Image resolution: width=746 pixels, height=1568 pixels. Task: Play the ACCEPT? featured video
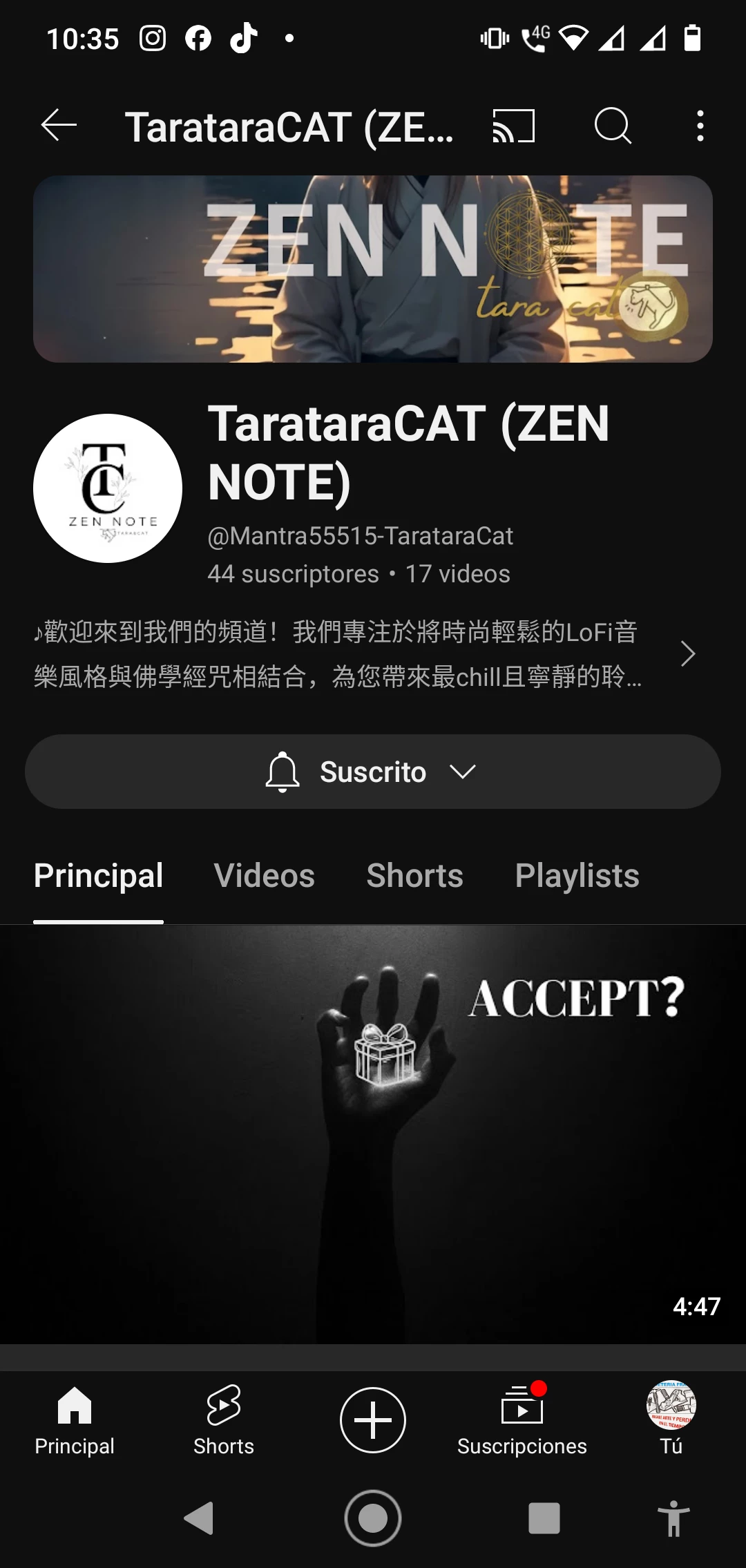coord(373,1134)
